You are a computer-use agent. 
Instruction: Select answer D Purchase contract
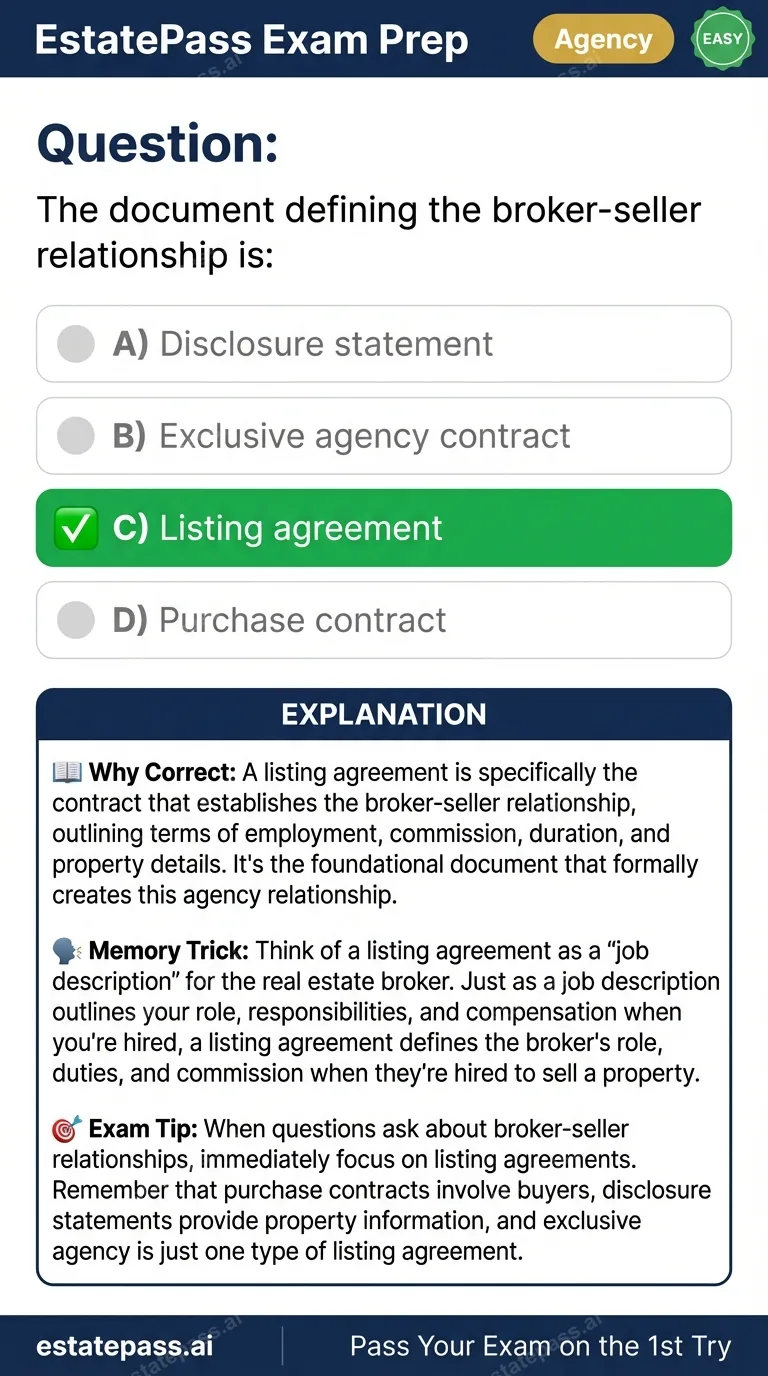(384, 620)
